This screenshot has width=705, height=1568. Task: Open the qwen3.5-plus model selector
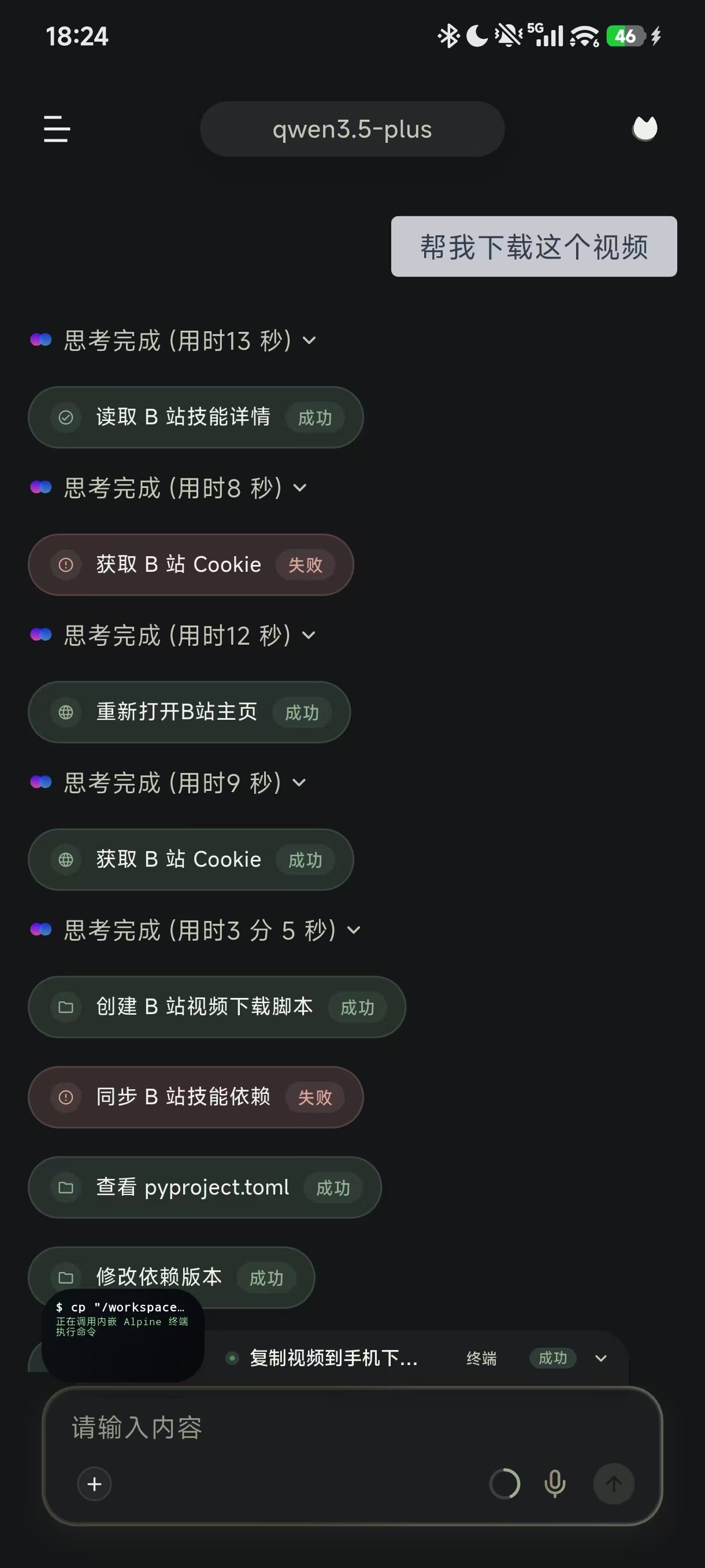coord(352,129)
